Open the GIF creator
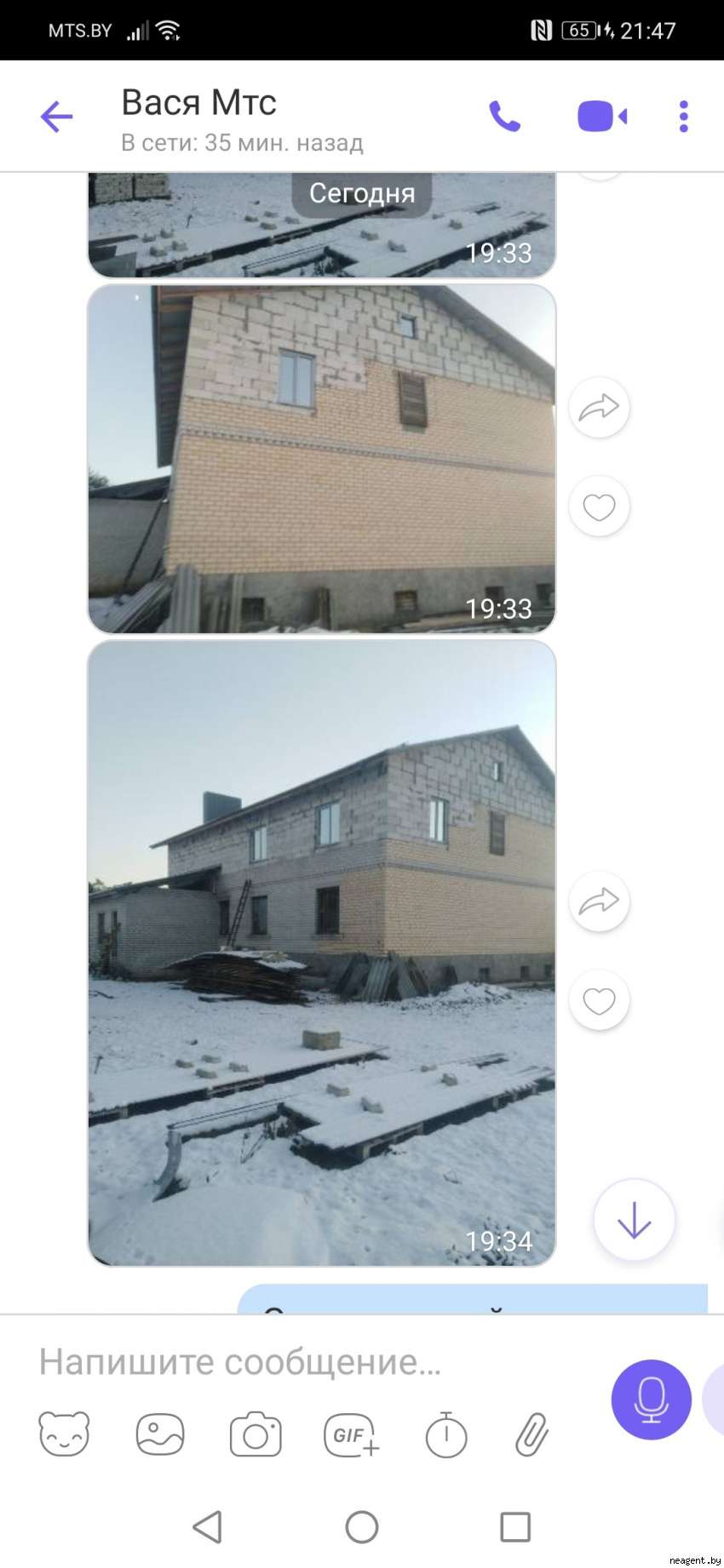This screenshot has width=724, height=1568. pyautogui.click(x=351, y=1435)
